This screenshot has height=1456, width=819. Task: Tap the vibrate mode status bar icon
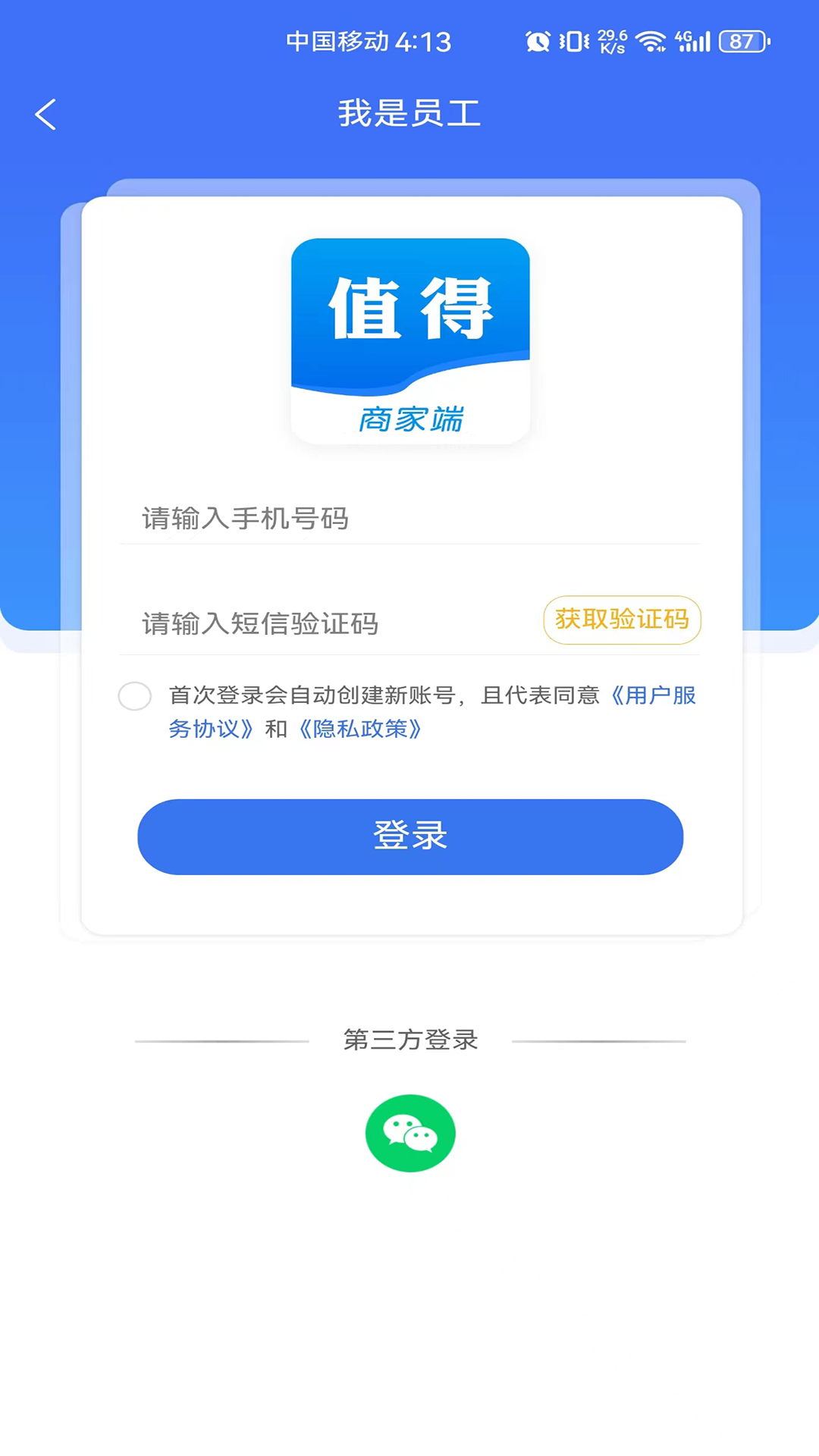click(x=573, y=42)
